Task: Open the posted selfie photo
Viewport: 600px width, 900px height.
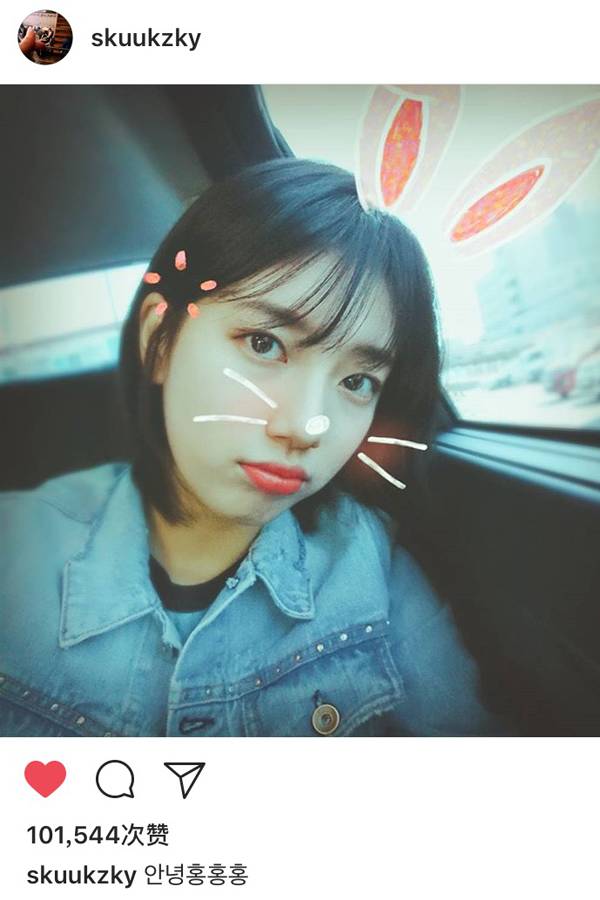Action: coord(300,410)
